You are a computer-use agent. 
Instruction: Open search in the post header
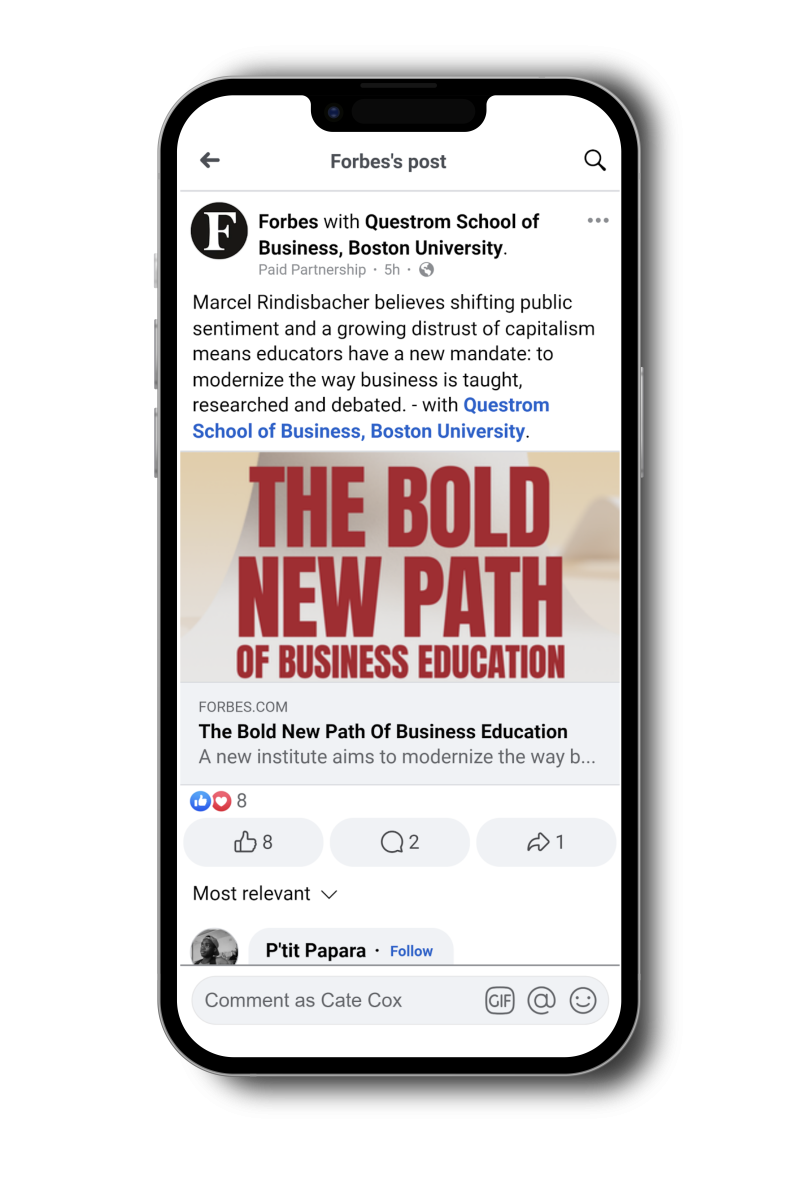coord(594,160)
